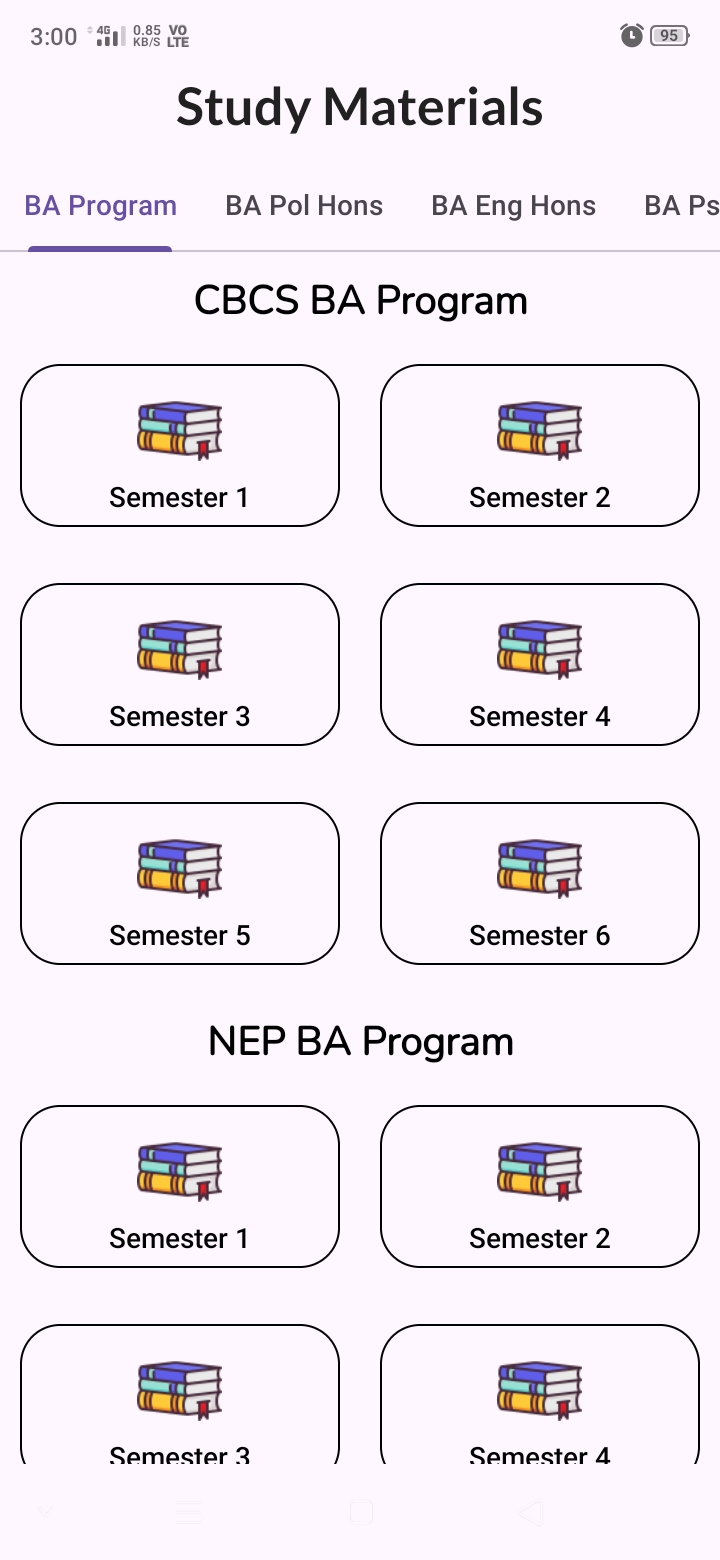Screen dimensions: 720x1560
Task: Tap the Android back navigation button
Action: click(x=531, y=1513)
